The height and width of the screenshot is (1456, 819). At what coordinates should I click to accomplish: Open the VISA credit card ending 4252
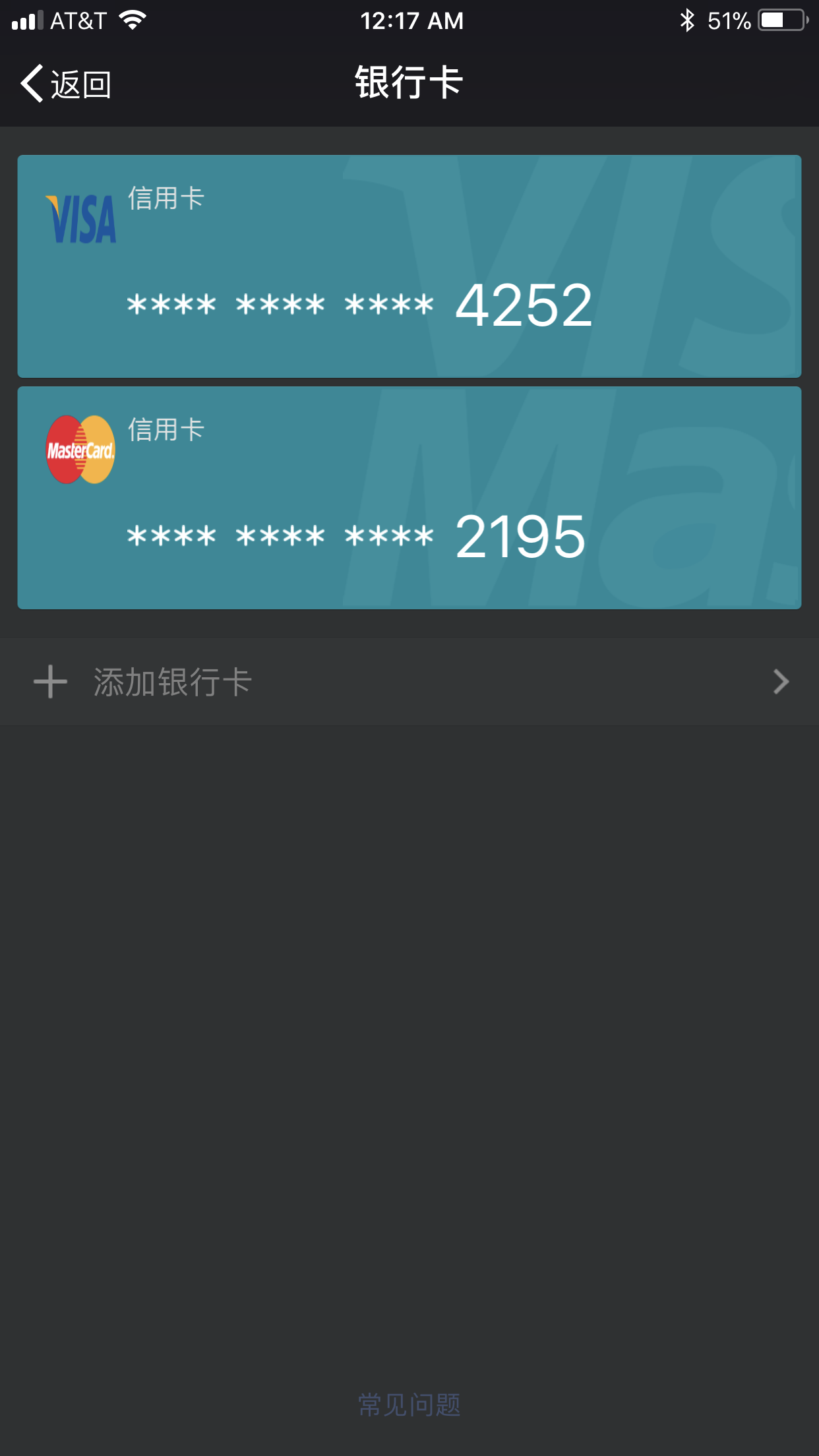(409, 266)
